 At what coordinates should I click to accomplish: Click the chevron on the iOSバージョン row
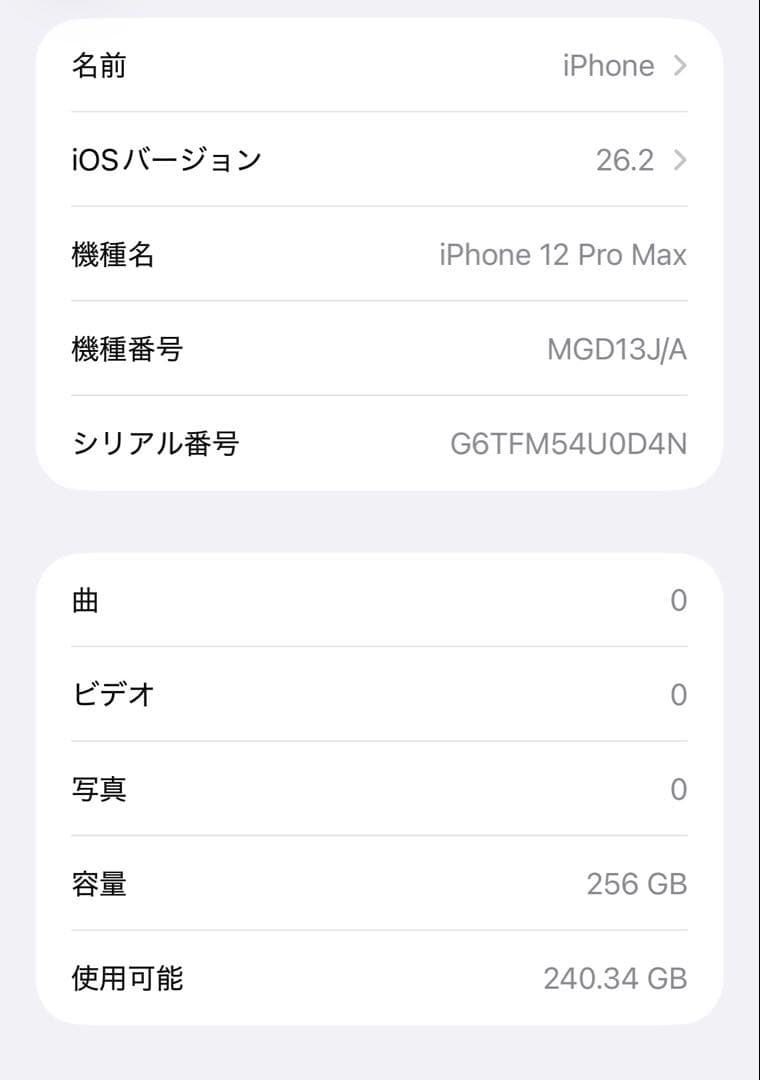pyautogui.click(x=681, y=160)
